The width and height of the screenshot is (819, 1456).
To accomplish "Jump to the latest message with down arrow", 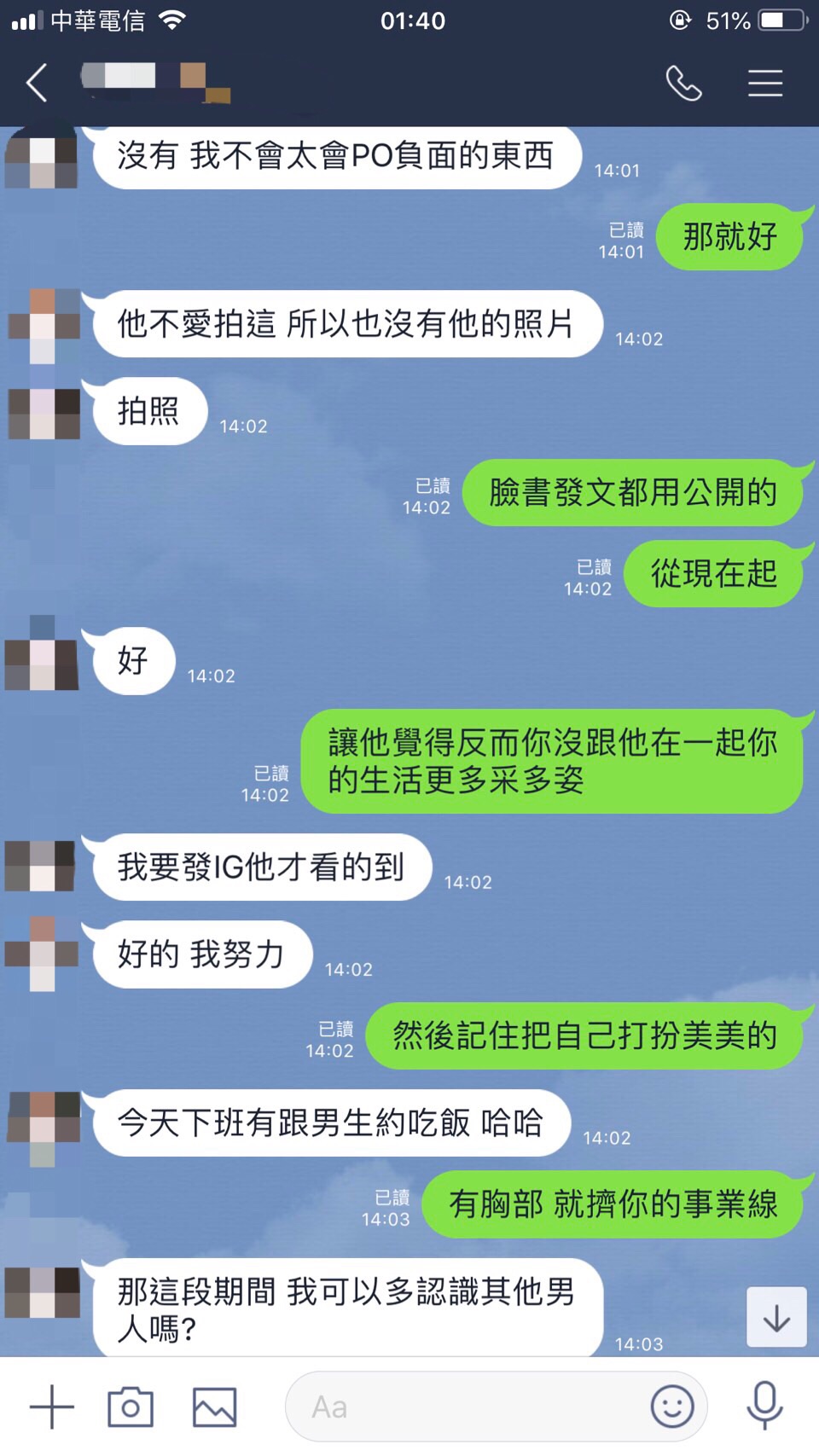I will click(776, 1317).
